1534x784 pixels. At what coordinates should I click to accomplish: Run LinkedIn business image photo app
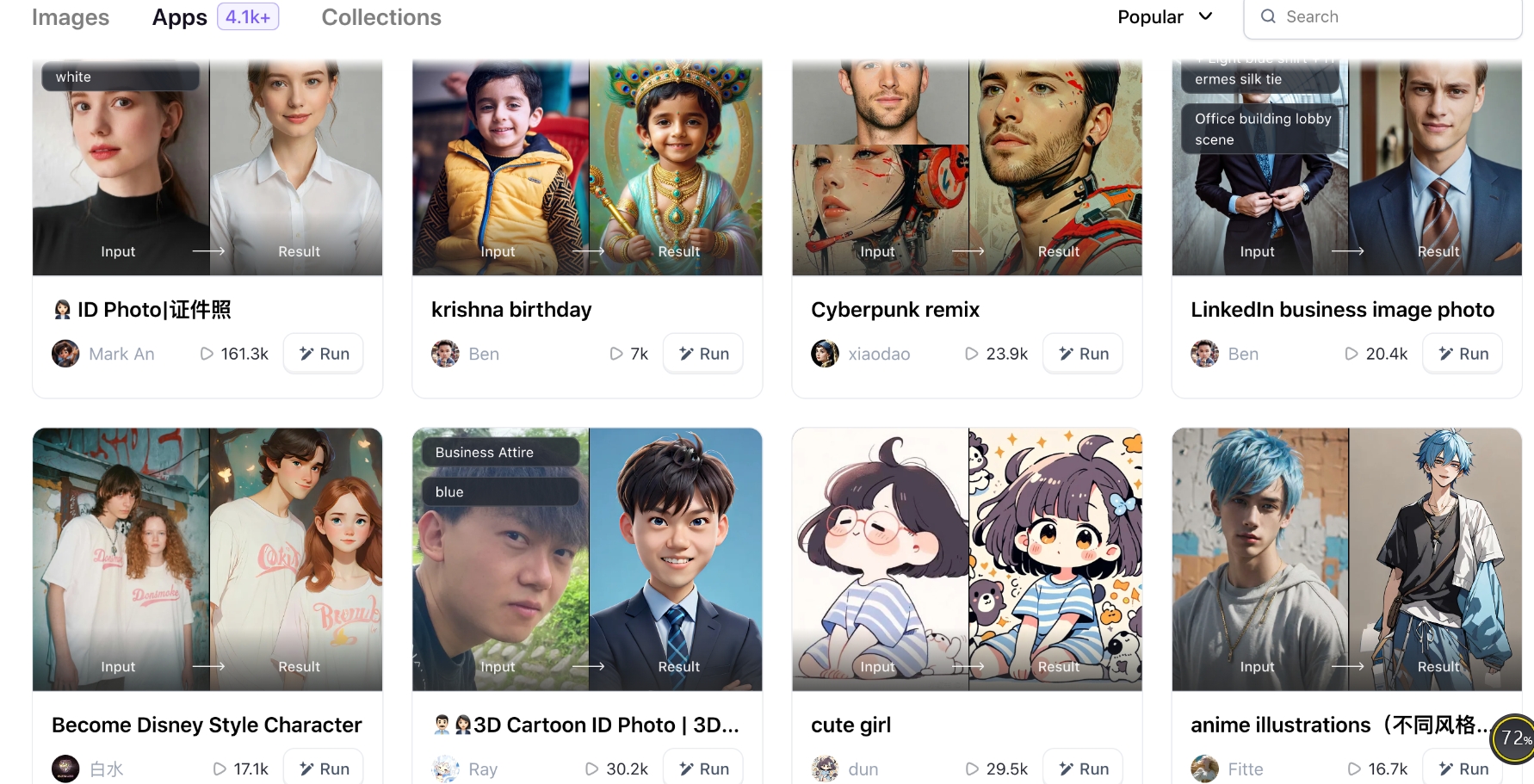(1463, 354)
